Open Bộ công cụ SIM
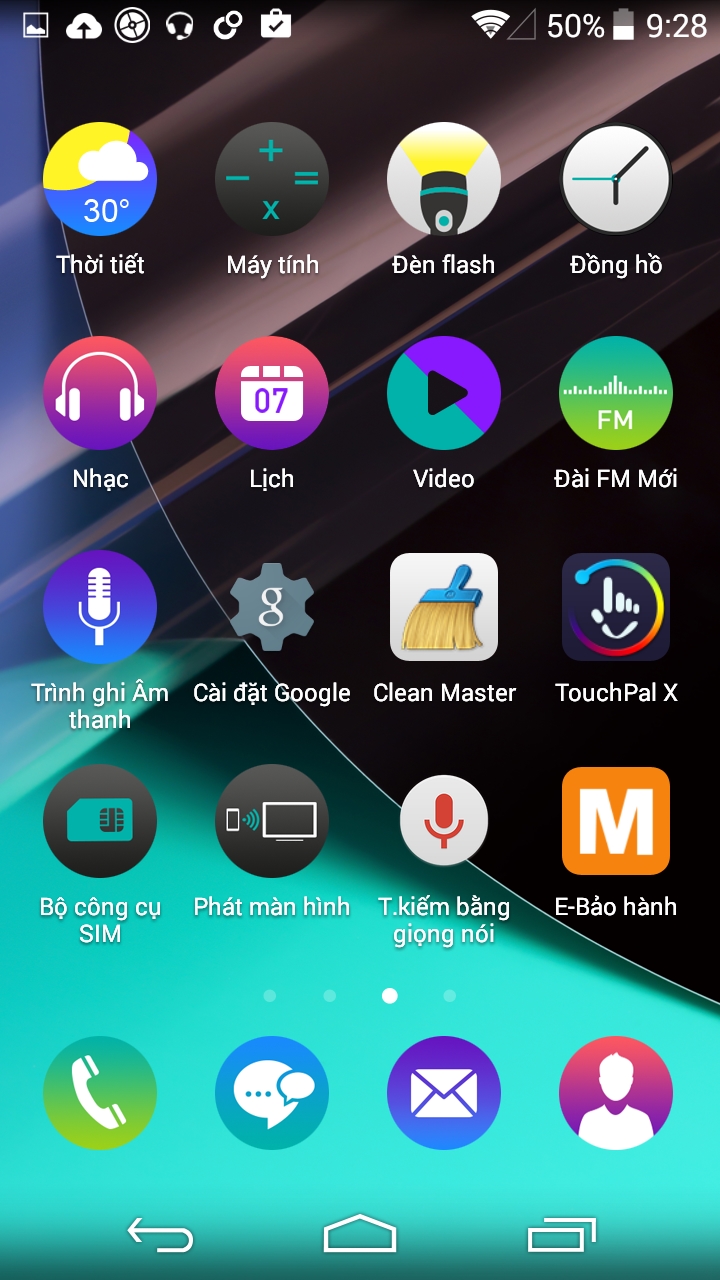The width and height of the screenshot is (720, 1280). point(100,822)
